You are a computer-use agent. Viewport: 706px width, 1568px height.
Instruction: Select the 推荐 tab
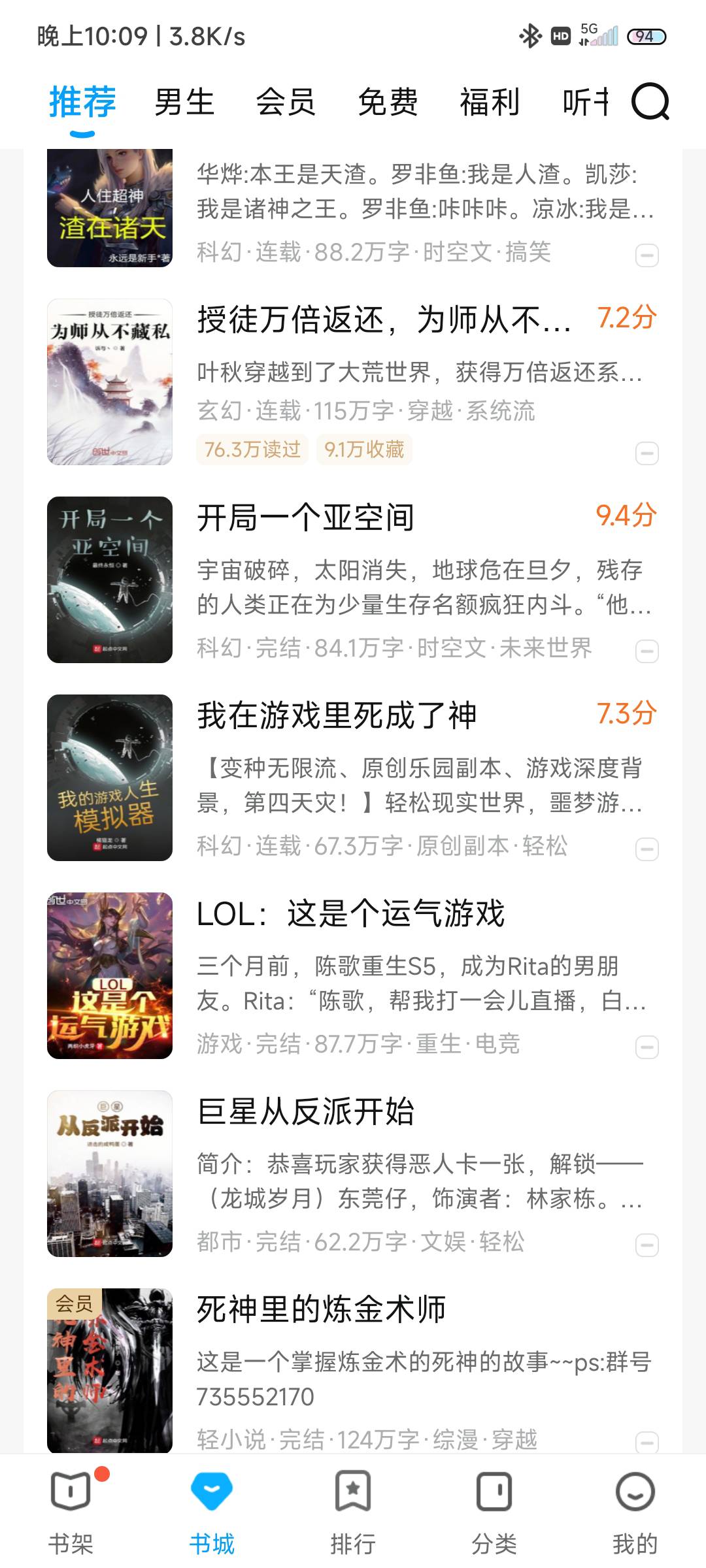[x=82, y=102]
